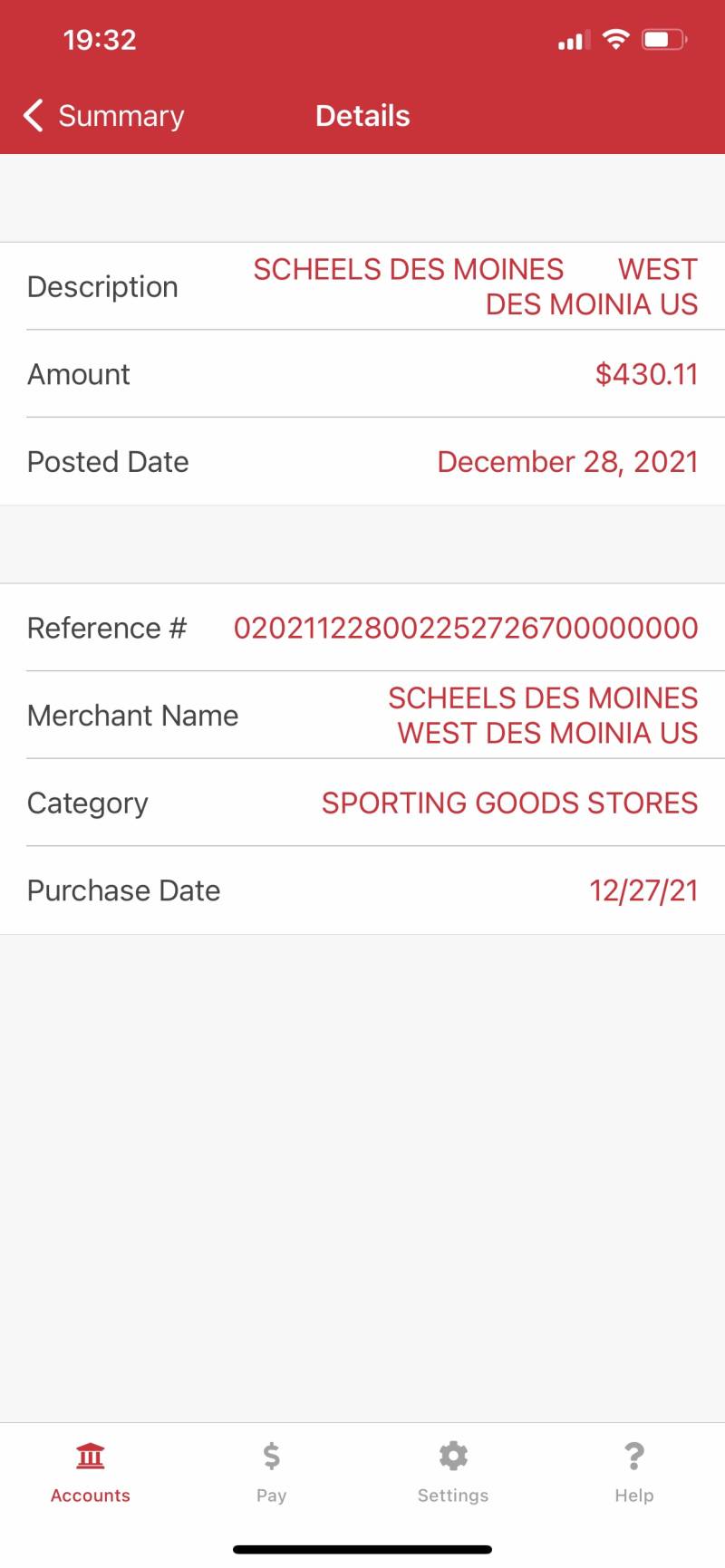
Task: Go back to Summary
Action: point(103,116)
